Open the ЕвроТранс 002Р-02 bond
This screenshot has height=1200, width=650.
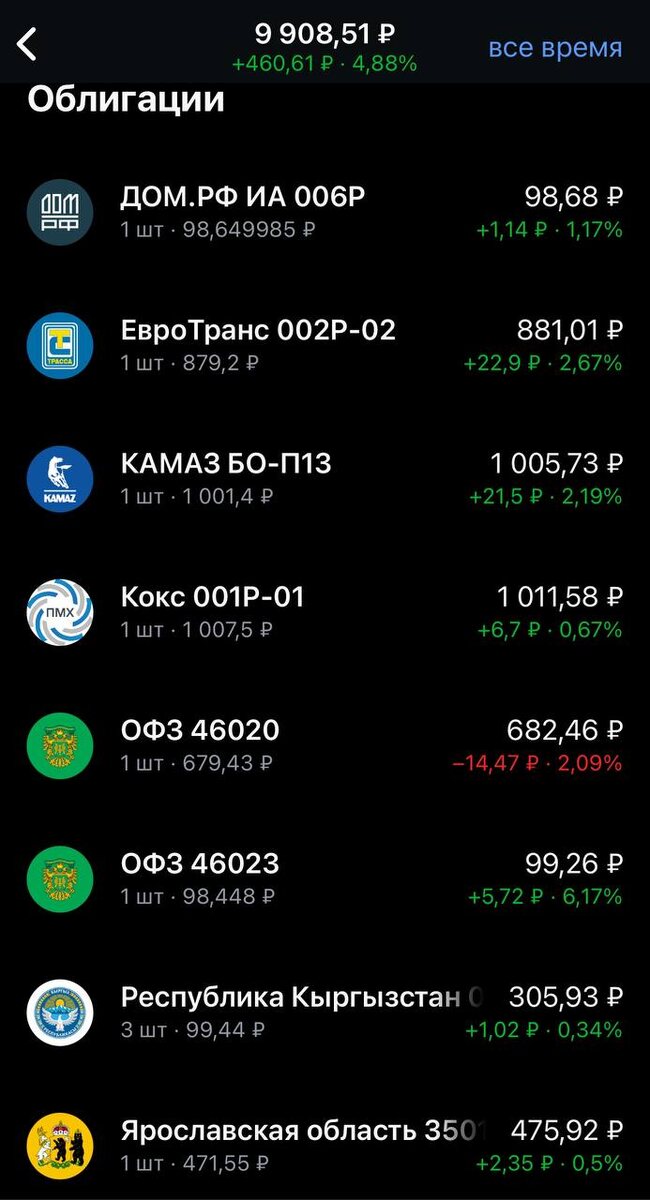[325, 346]
